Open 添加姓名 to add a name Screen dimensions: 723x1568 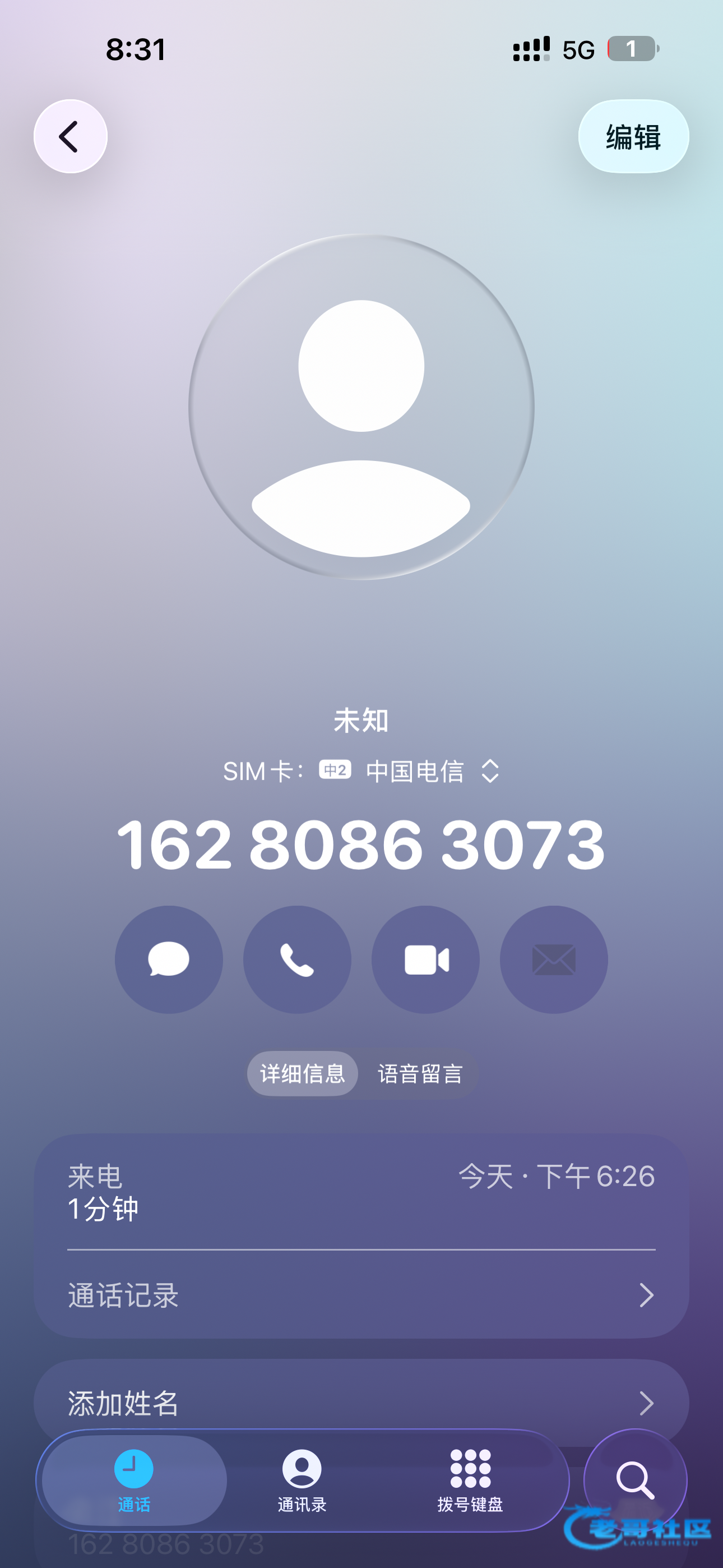[x=361, y=1403]
